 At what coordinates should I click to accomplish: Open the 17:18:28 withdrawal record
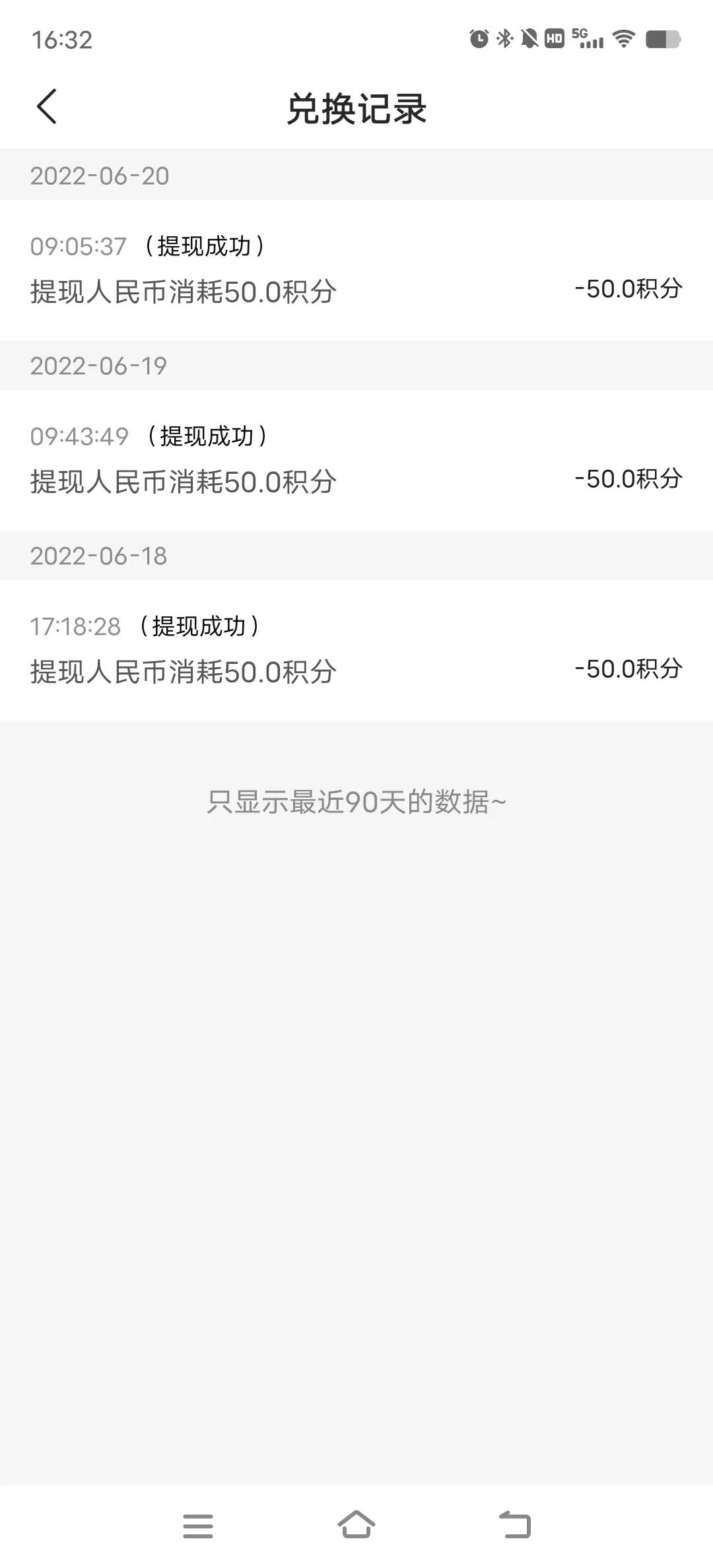pos(356,650)
